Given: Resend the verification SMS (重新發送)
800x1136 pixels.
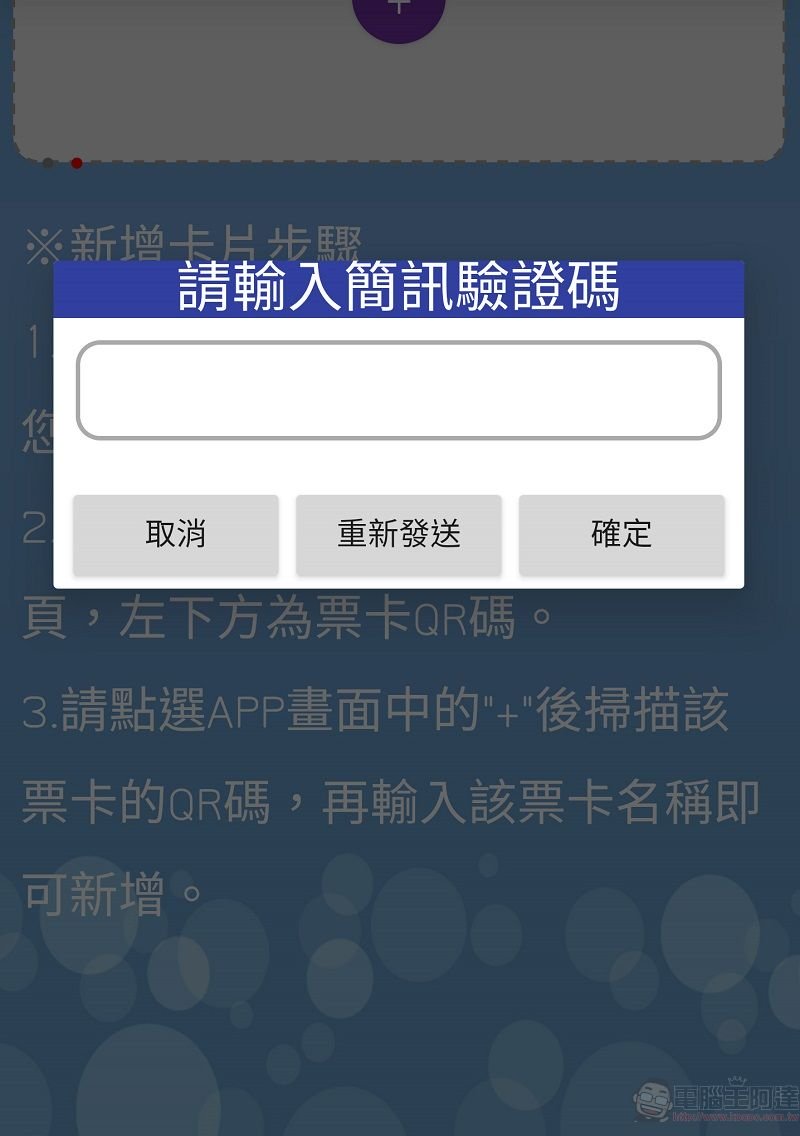Looking at the screenshot, I should pos(398,534).
